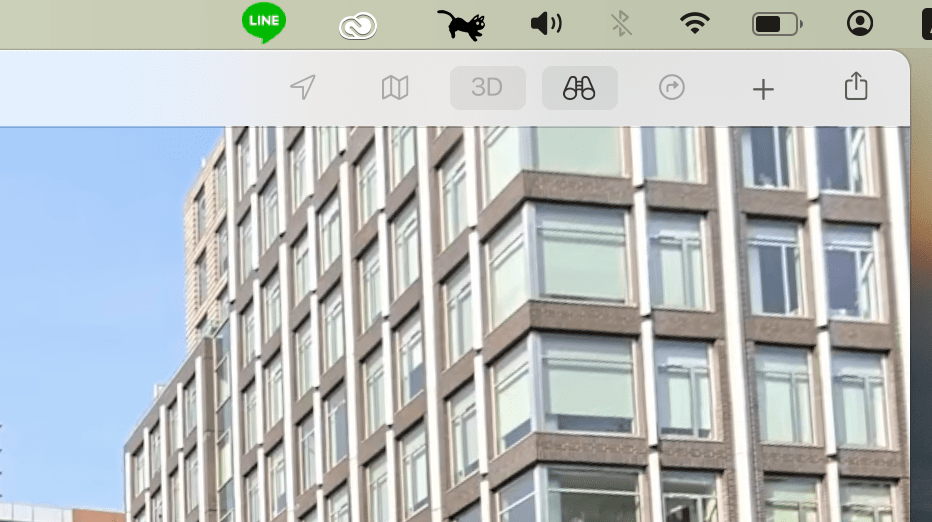Open the Wi-Fi menu

point(695,23)
